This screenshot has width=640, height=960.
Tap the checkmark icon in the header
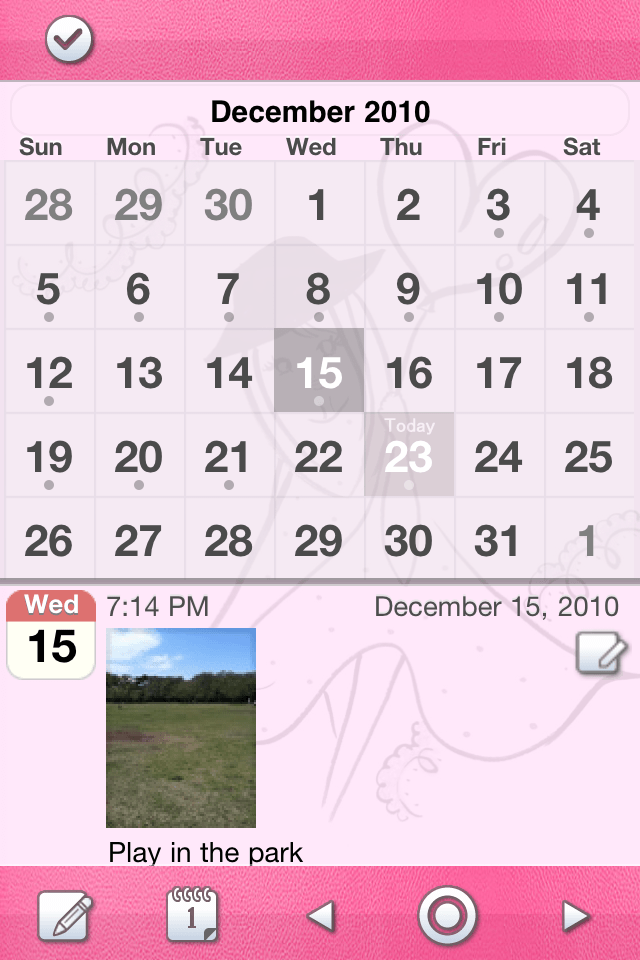pos(69,41)
